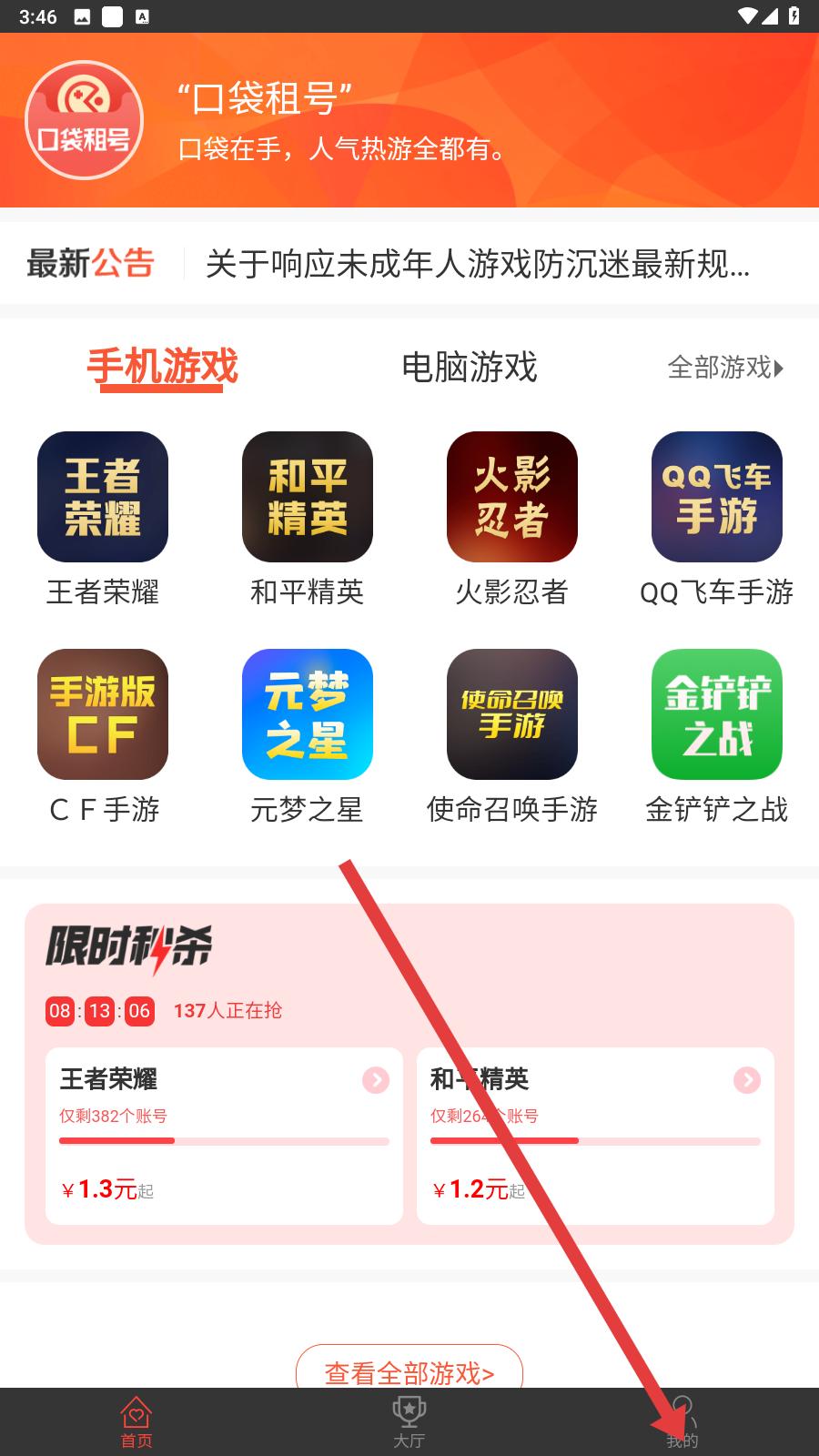Screen dimensions: 819x1456
Task: Open 王者荣耀 flash sale card
Action: point(224,1135)
